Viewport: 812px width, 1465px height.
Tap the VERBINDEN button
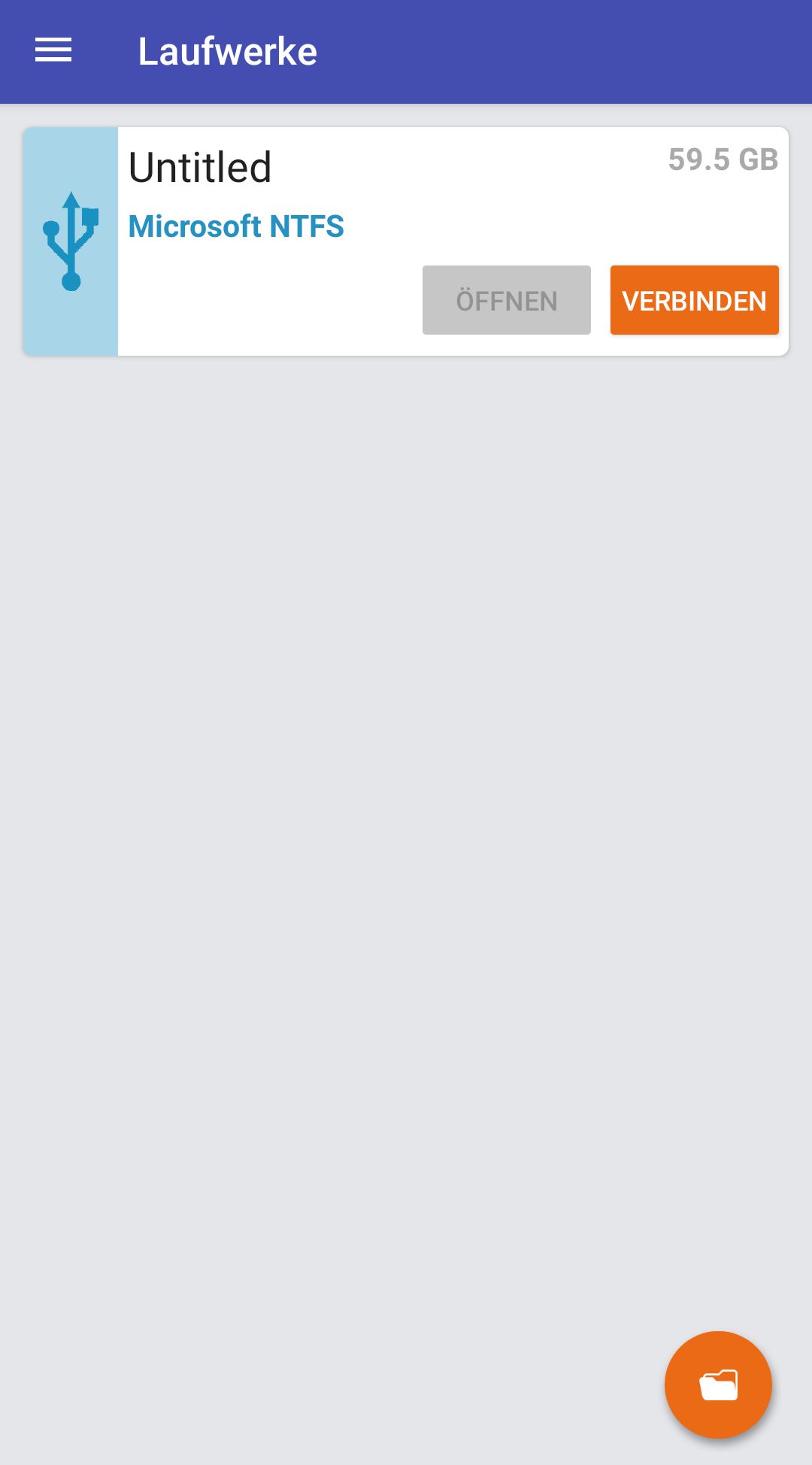(694, 300)
